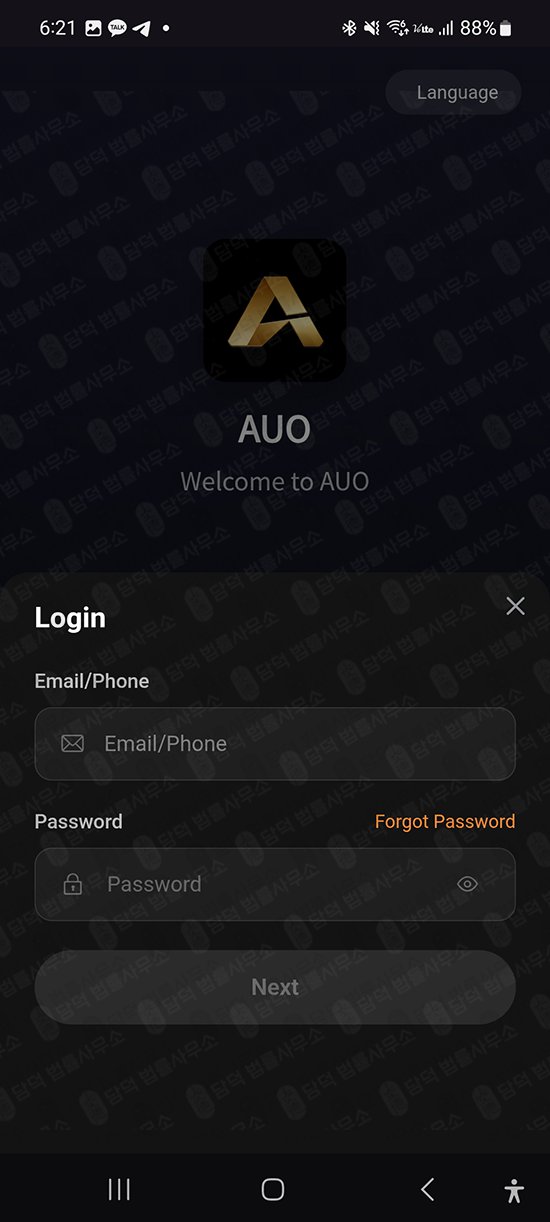This screenshot has height=1222, width=550.
Task: Focus the Email/Phone field
Action: [x=275, y=744]
